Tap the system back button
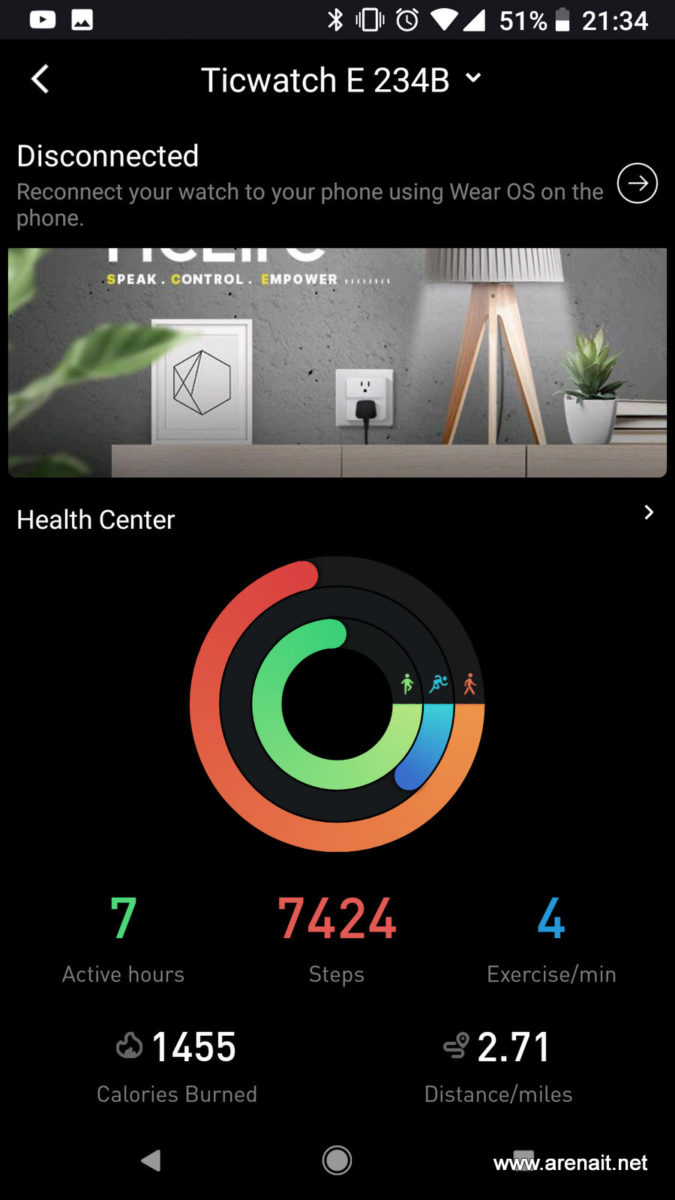This screenshot has width=675, height=1200. [151, 1160]
